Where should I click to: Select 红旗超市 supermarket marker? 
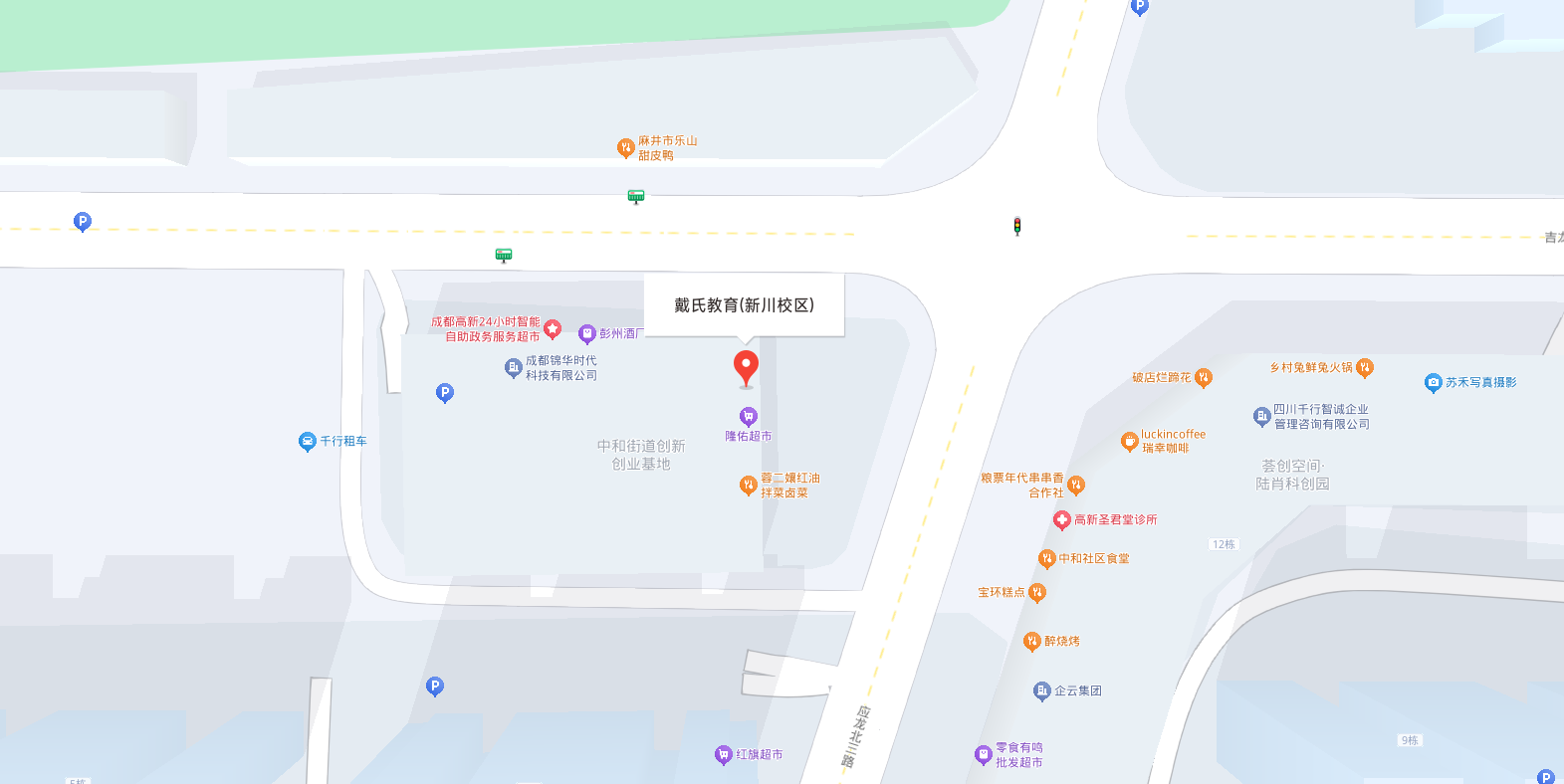(724, 755)
